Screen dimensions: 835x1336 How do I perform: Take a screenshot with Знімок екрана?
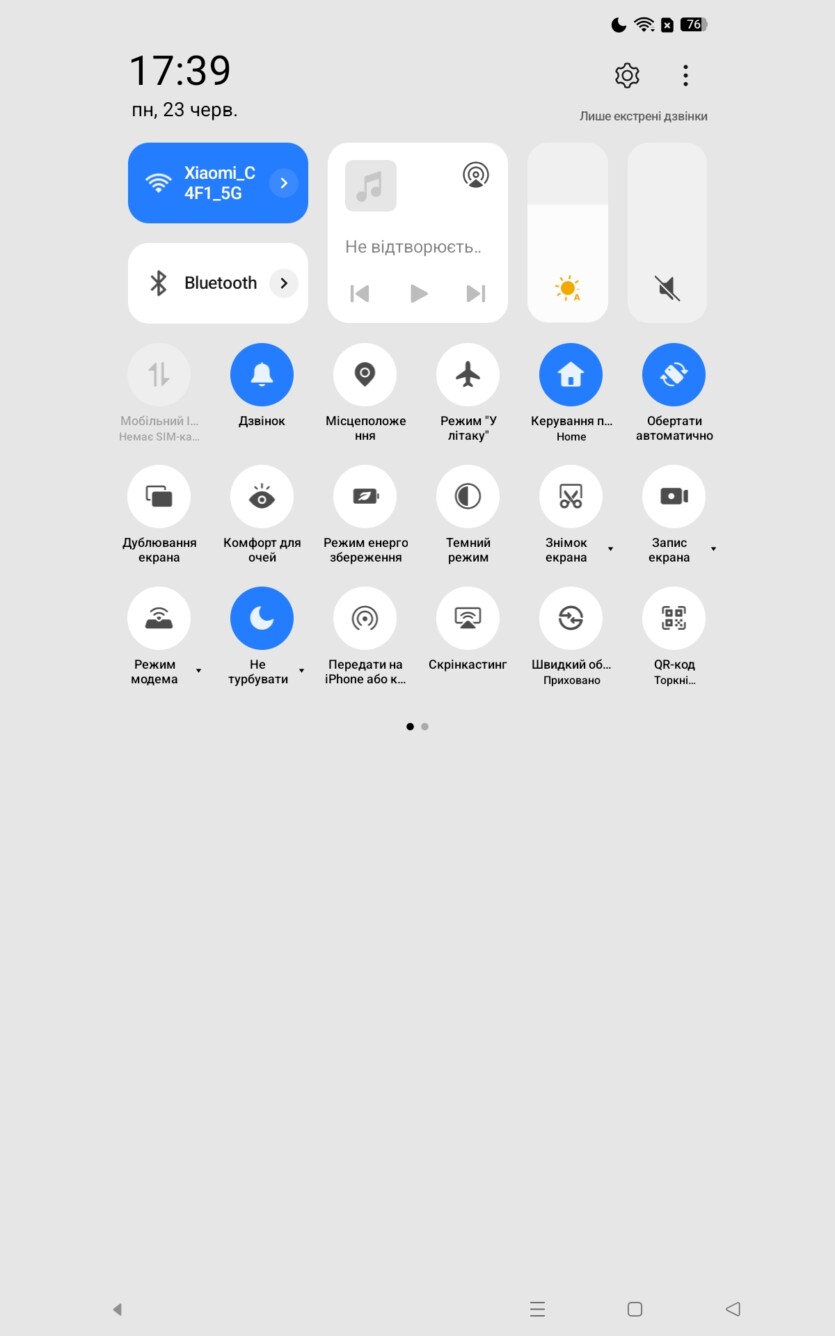[x=571, y=496]
